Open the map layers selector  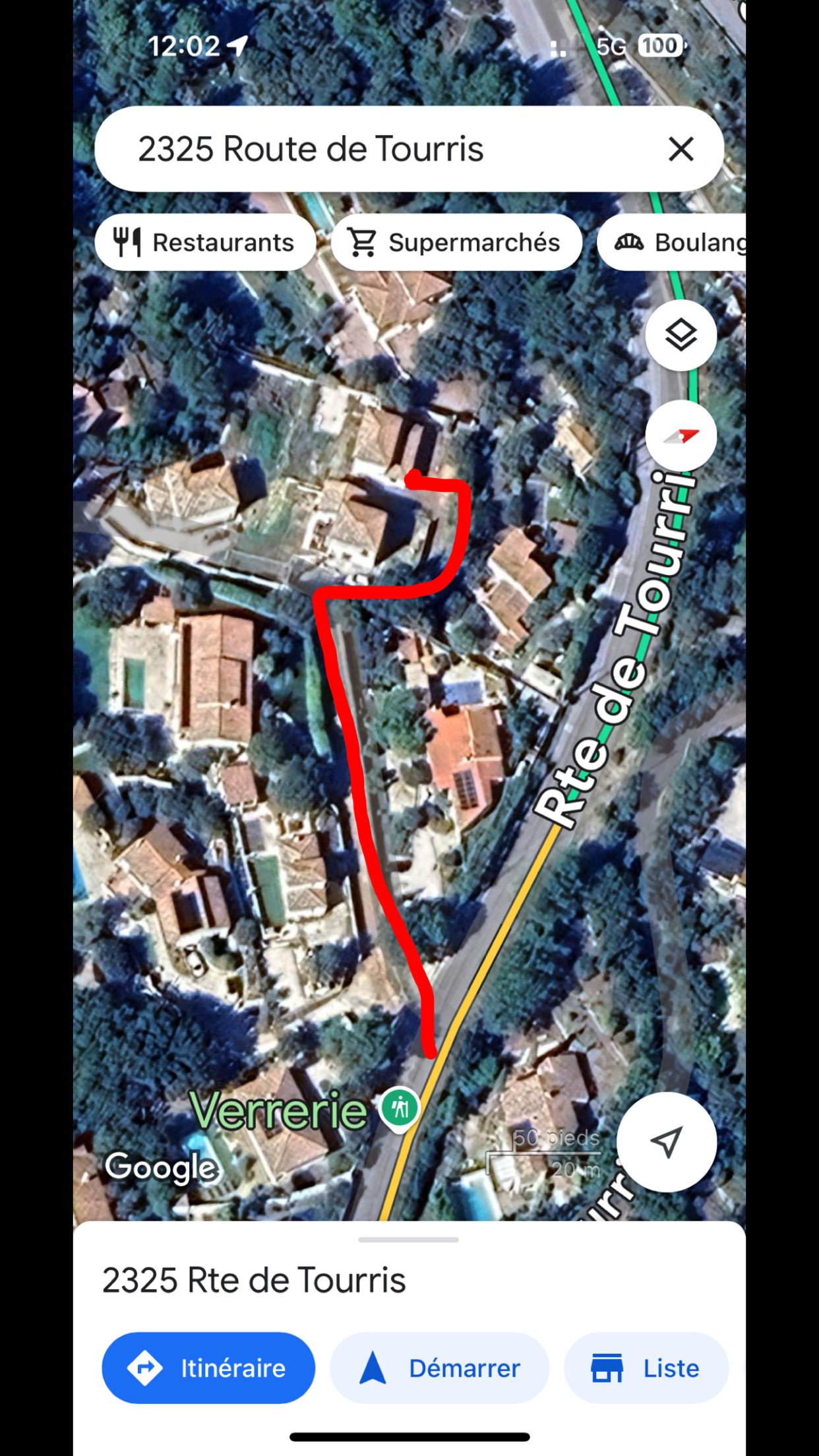pos(681,336)
